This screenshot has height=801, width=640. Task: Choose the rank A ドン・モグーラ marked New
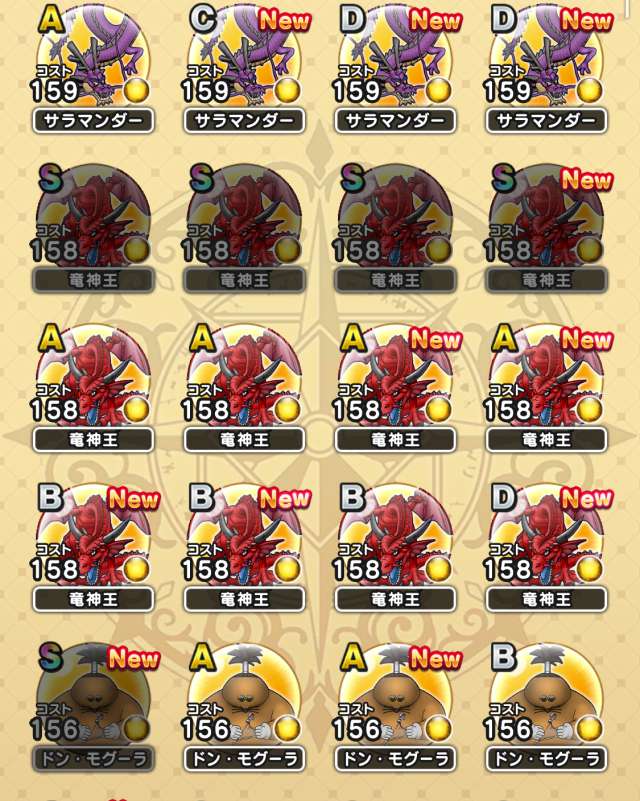[395, 705]
